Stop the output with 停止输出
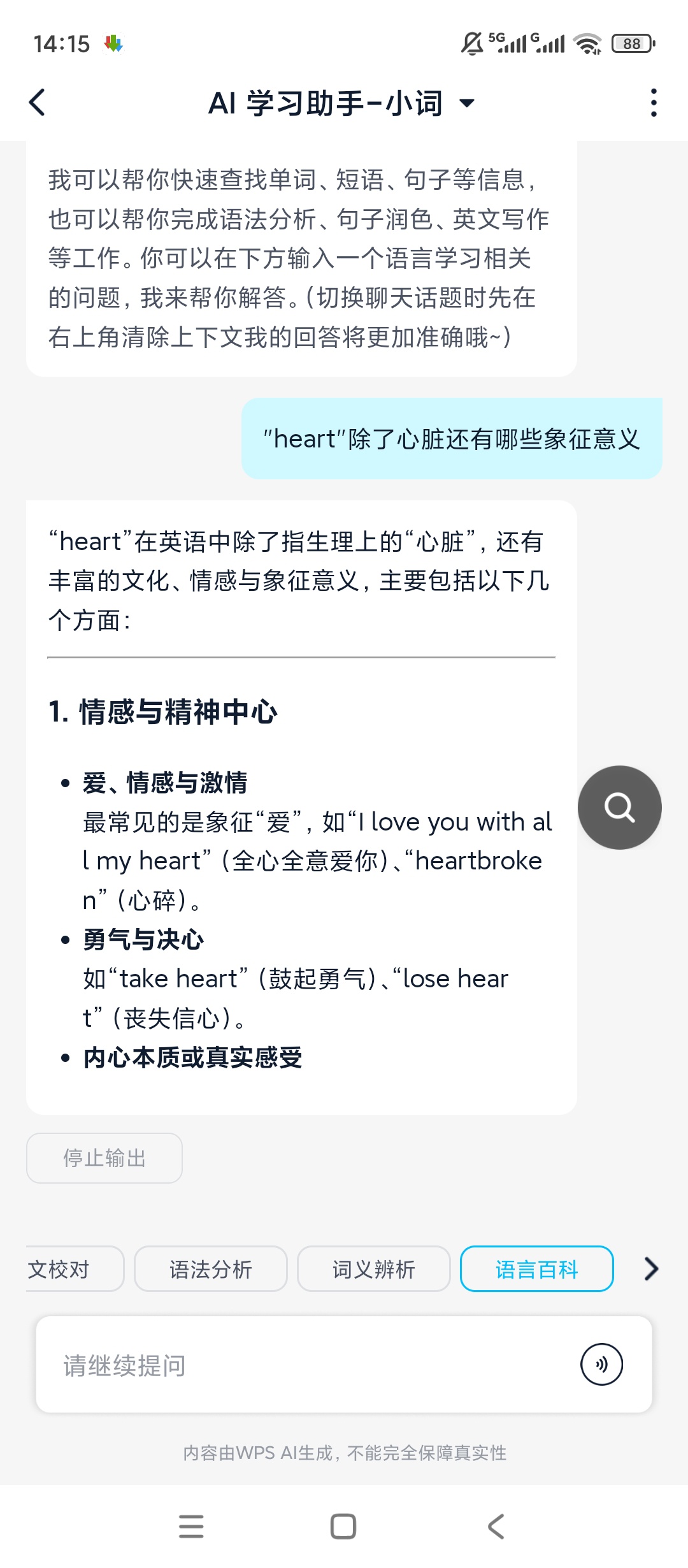The image size is (688, 1568). click(104, 1158)
